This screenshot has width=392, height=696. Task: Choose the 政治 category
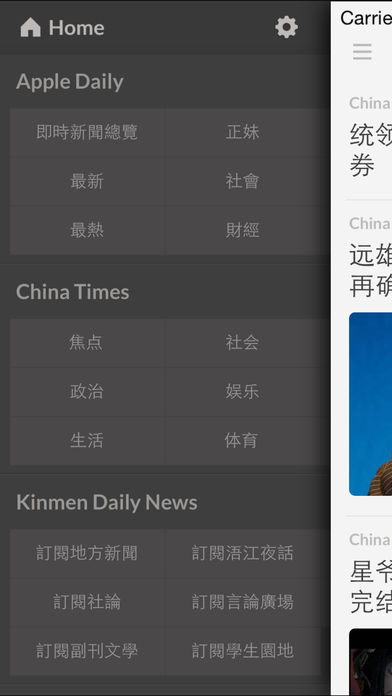[x=87, y=391]
